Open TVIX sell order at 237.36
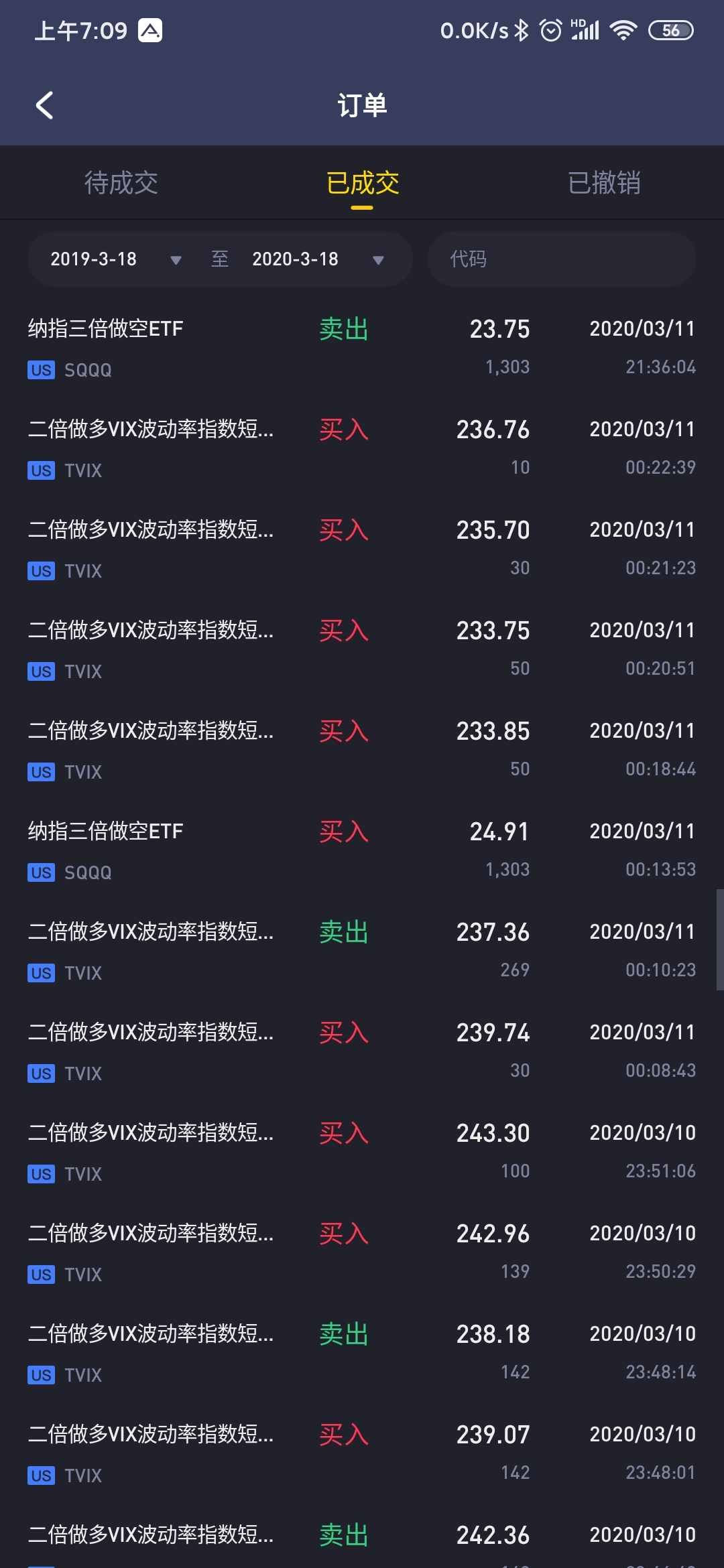 [362, 950]
